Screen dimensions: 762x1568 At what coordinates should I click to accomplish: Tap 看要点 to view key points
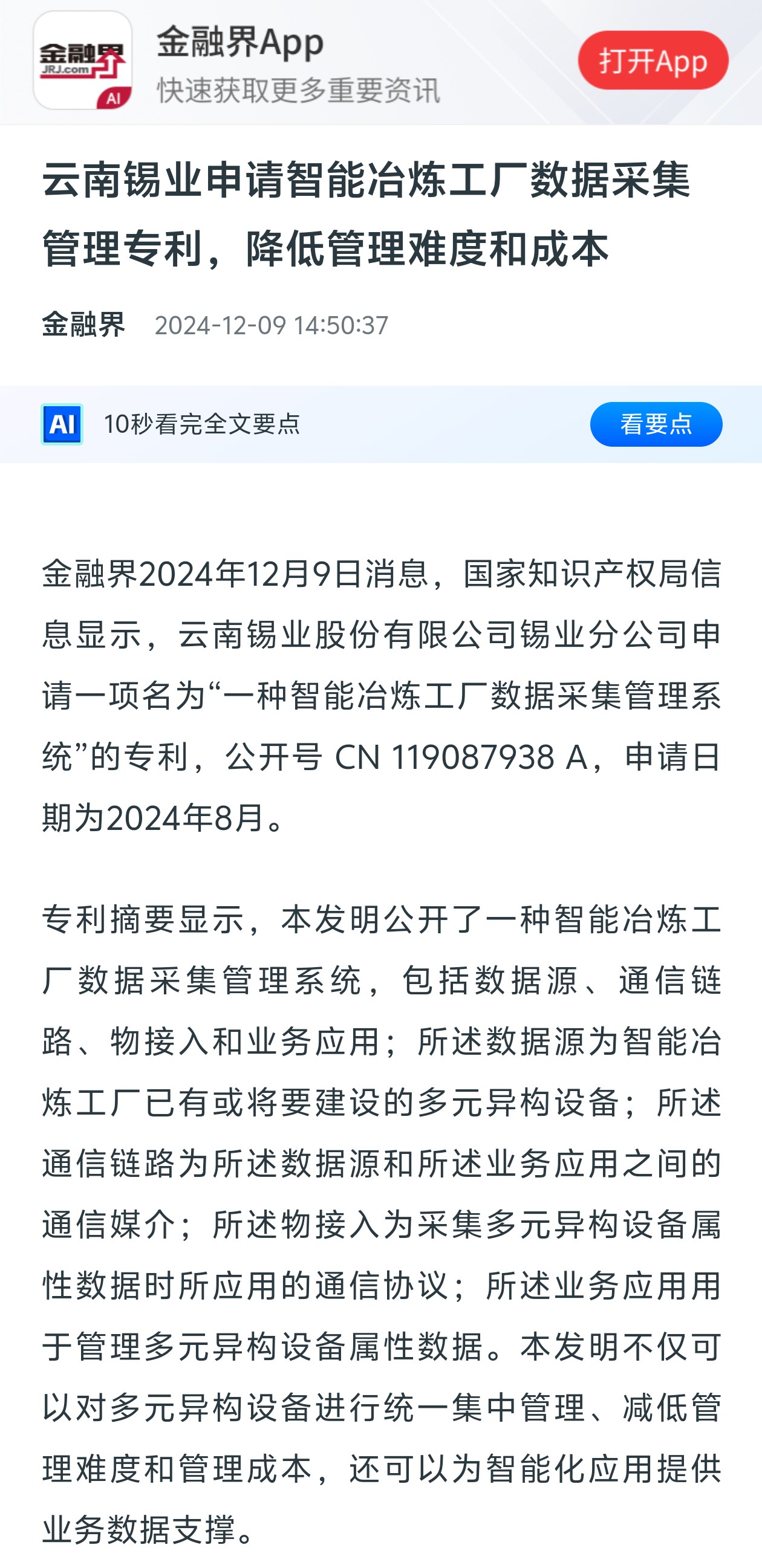(656, 424)
